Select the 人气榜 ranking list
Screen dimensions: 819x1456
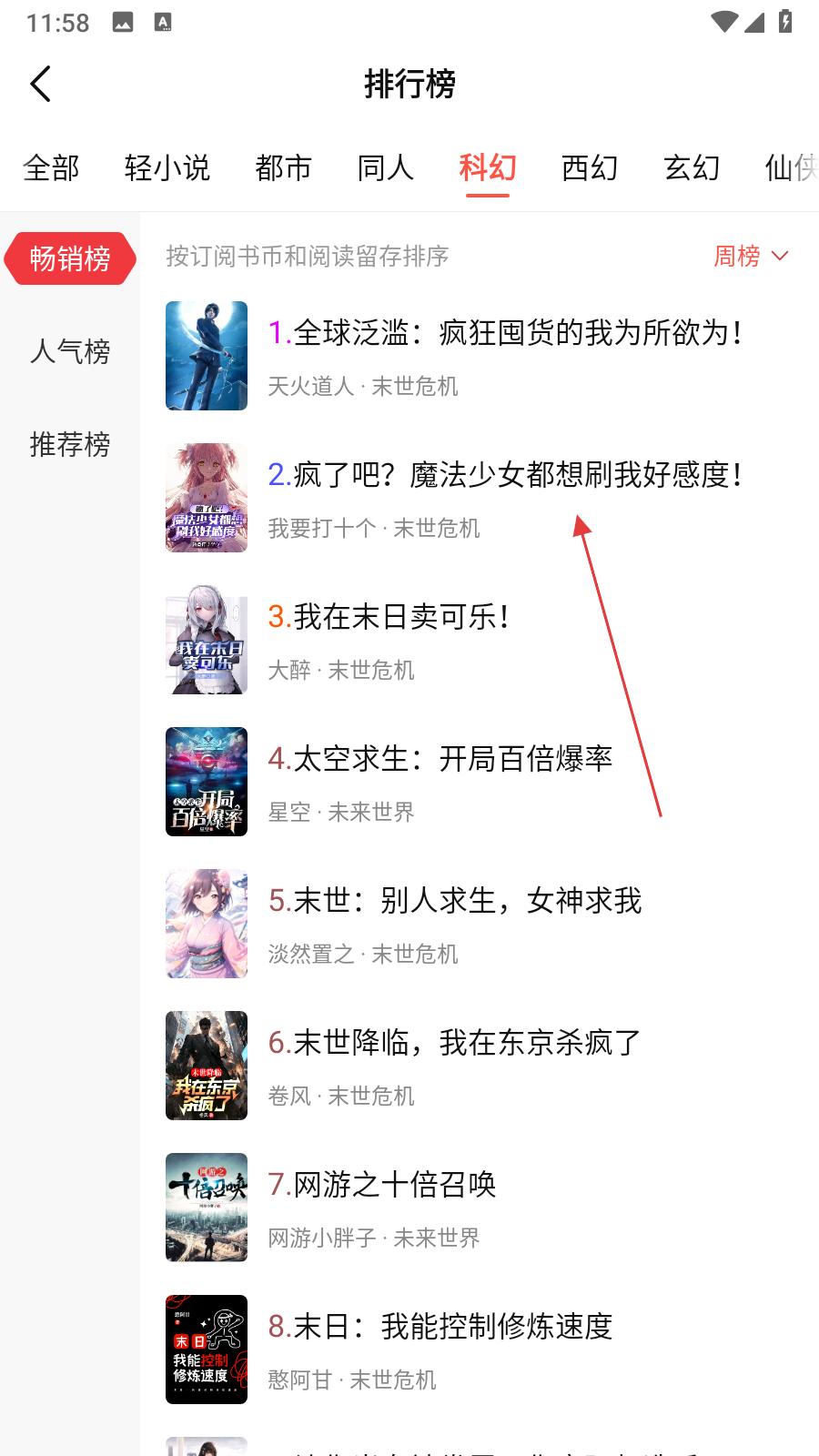click(x=70, y=351)
